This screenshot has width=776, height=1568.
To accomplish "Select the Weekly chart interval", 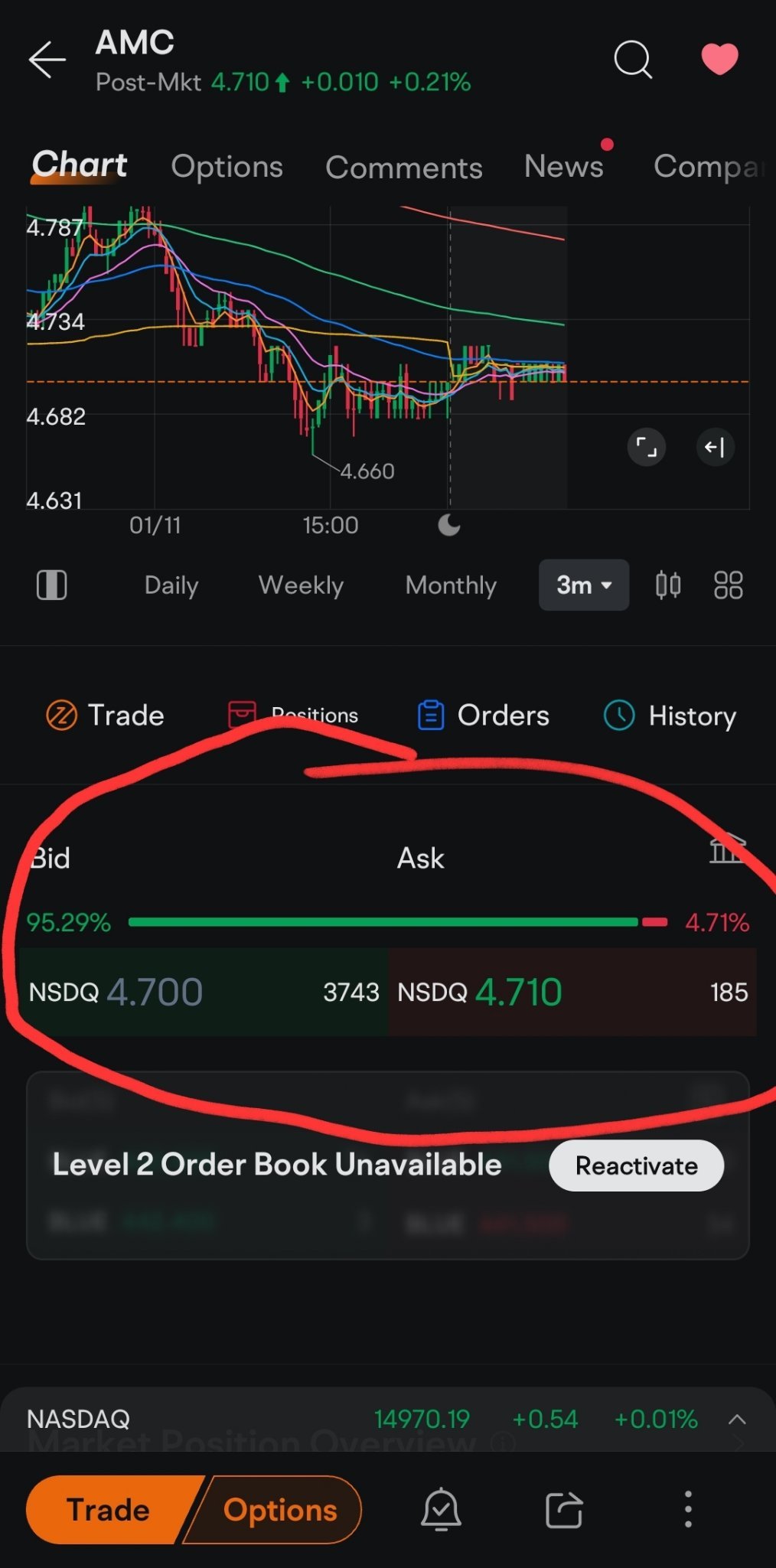I will [301, 585].
